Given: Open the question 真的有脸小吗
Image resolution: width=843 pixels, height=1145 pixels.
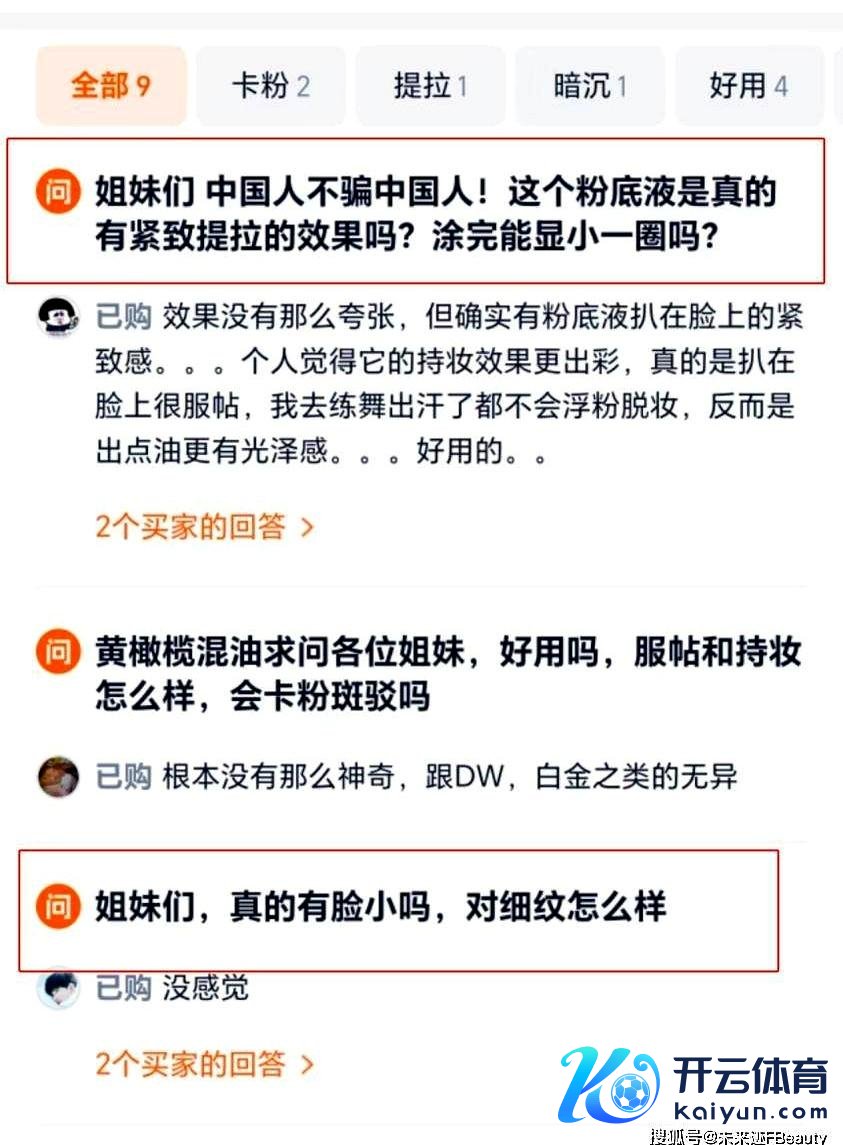Looking at the screenshot, I should point(380,907).
